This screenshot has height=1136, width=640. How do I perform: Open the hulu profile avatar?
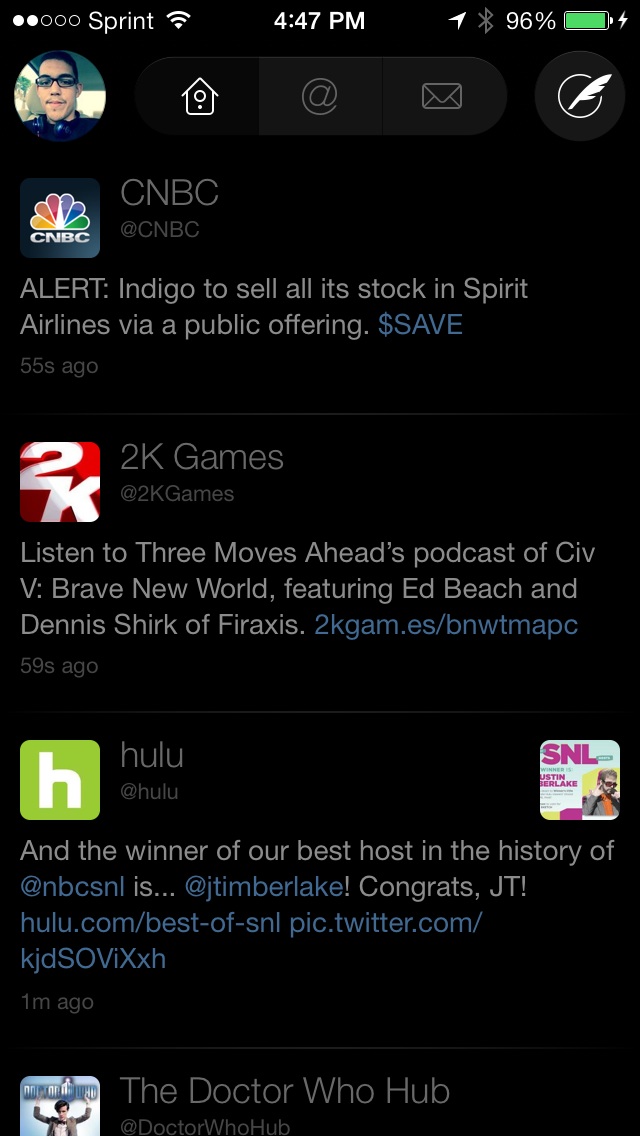click(60, 780)
